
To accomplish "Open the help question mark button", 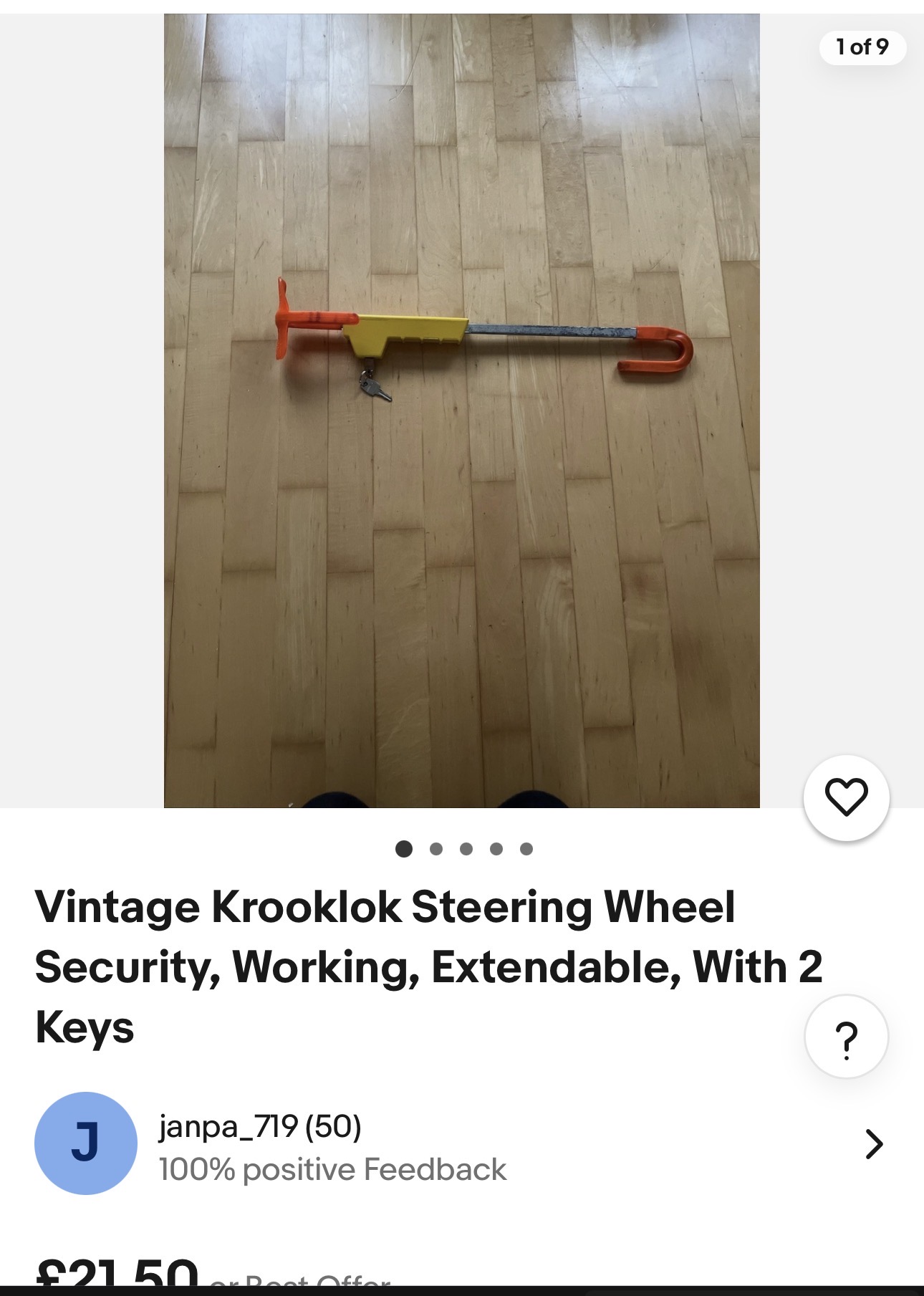I will [846, 1037].
